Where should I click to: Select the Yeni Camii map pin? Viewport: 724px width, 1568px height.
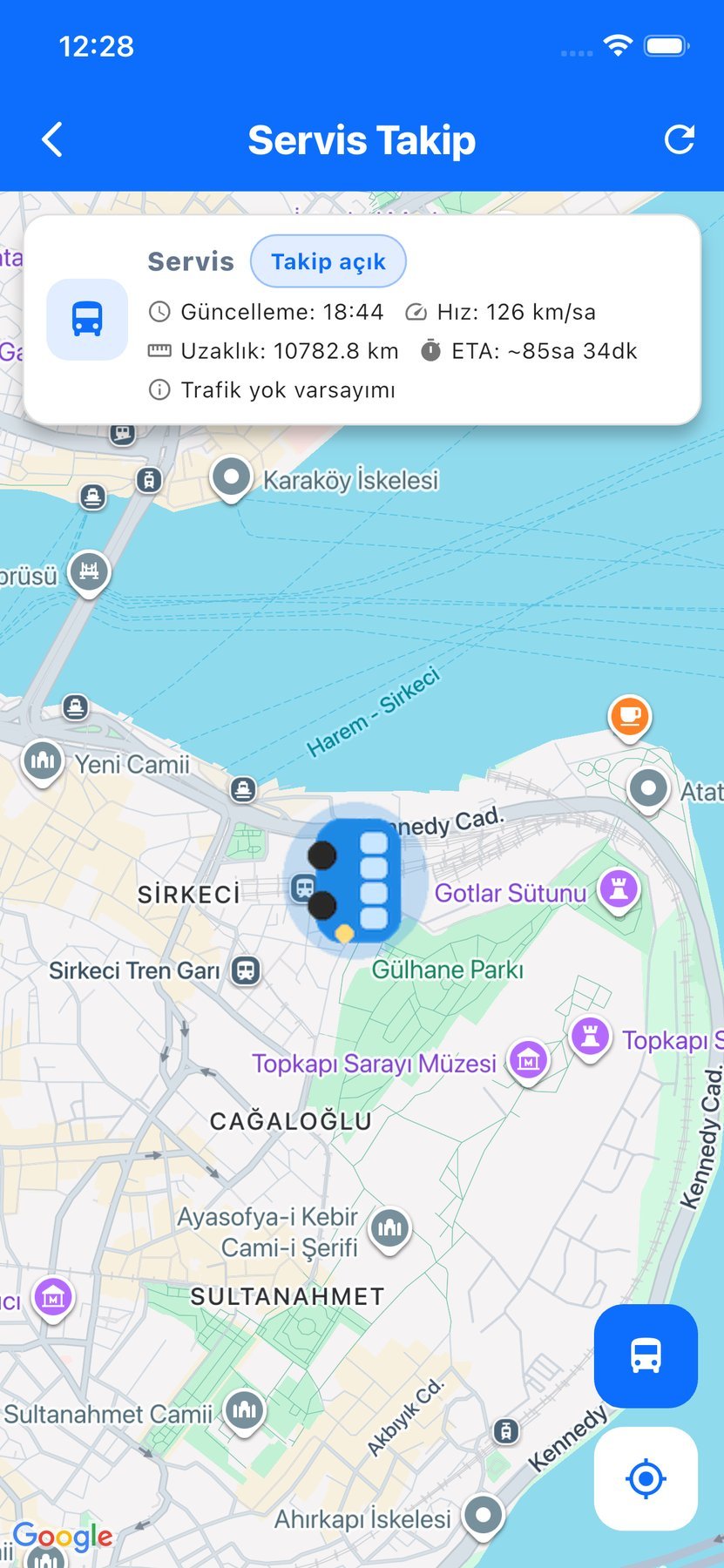tap(42, 761)
